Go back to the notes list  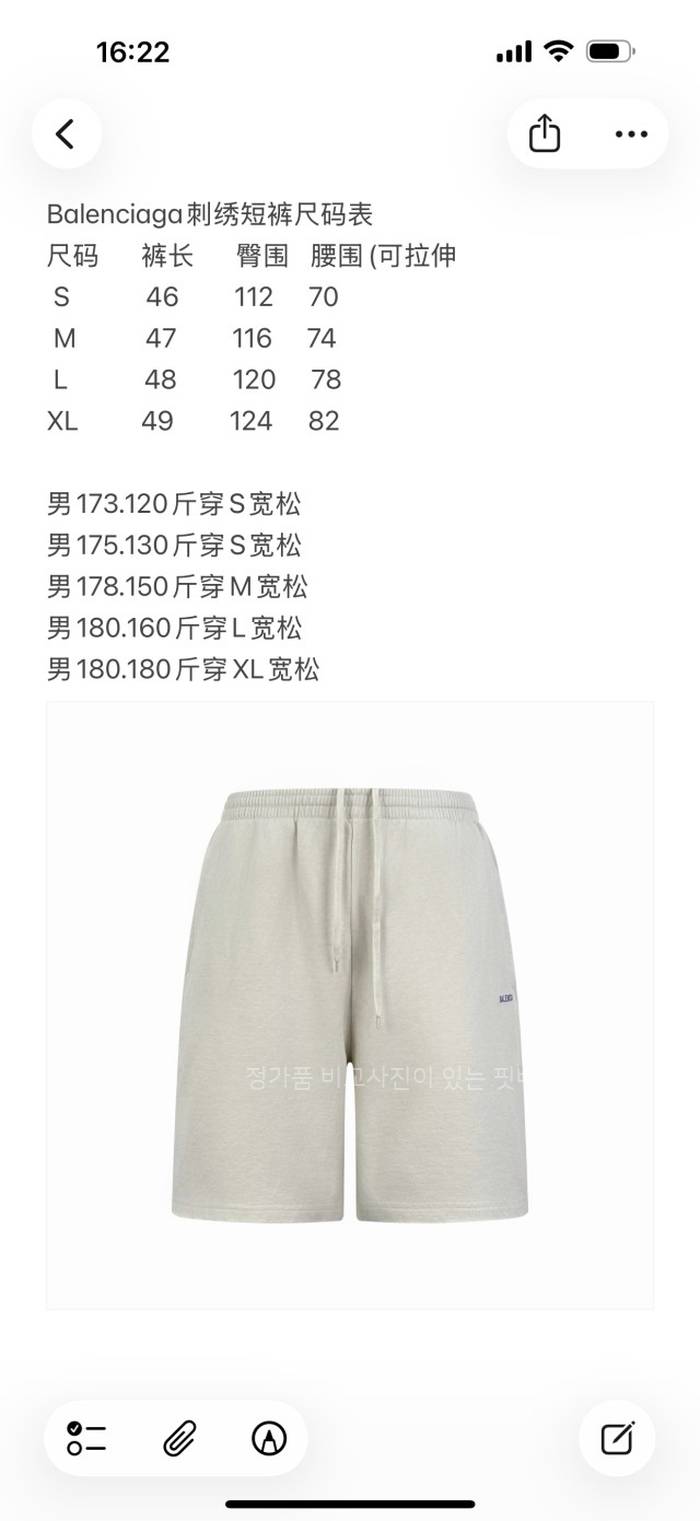66,134
